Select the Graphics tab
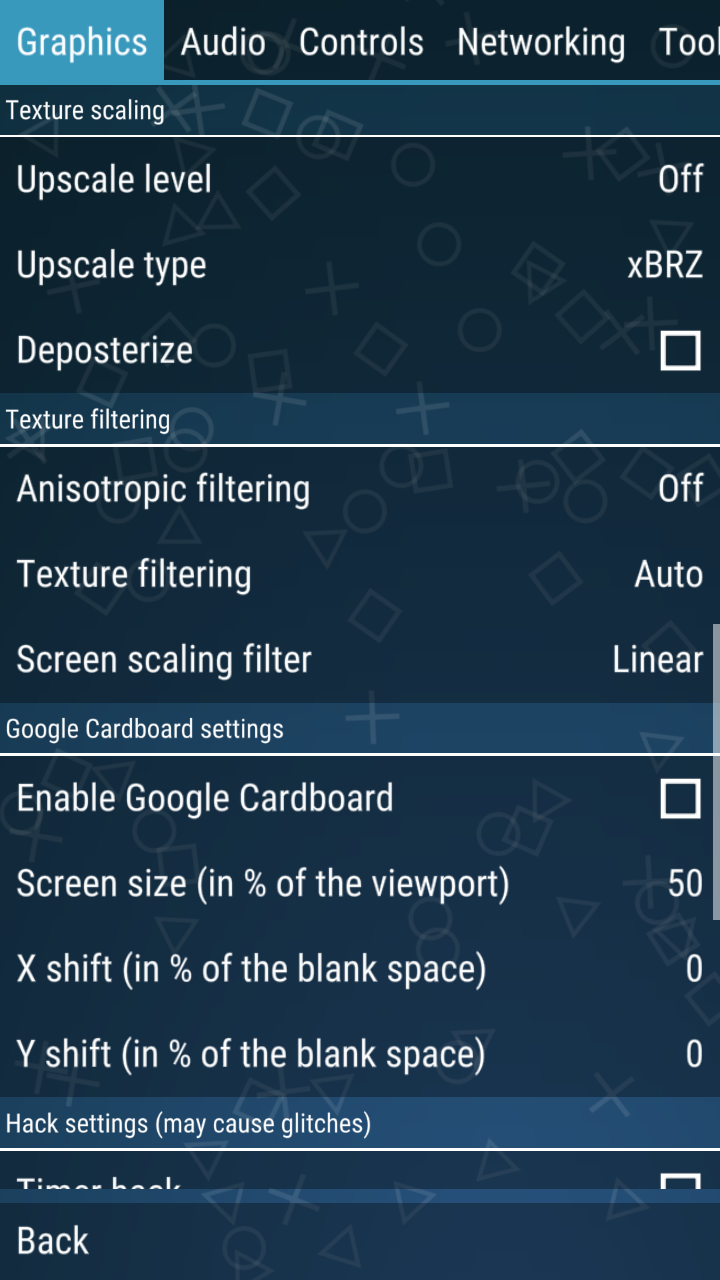This screenshot has height=1280, width=720. pos(82,41)
